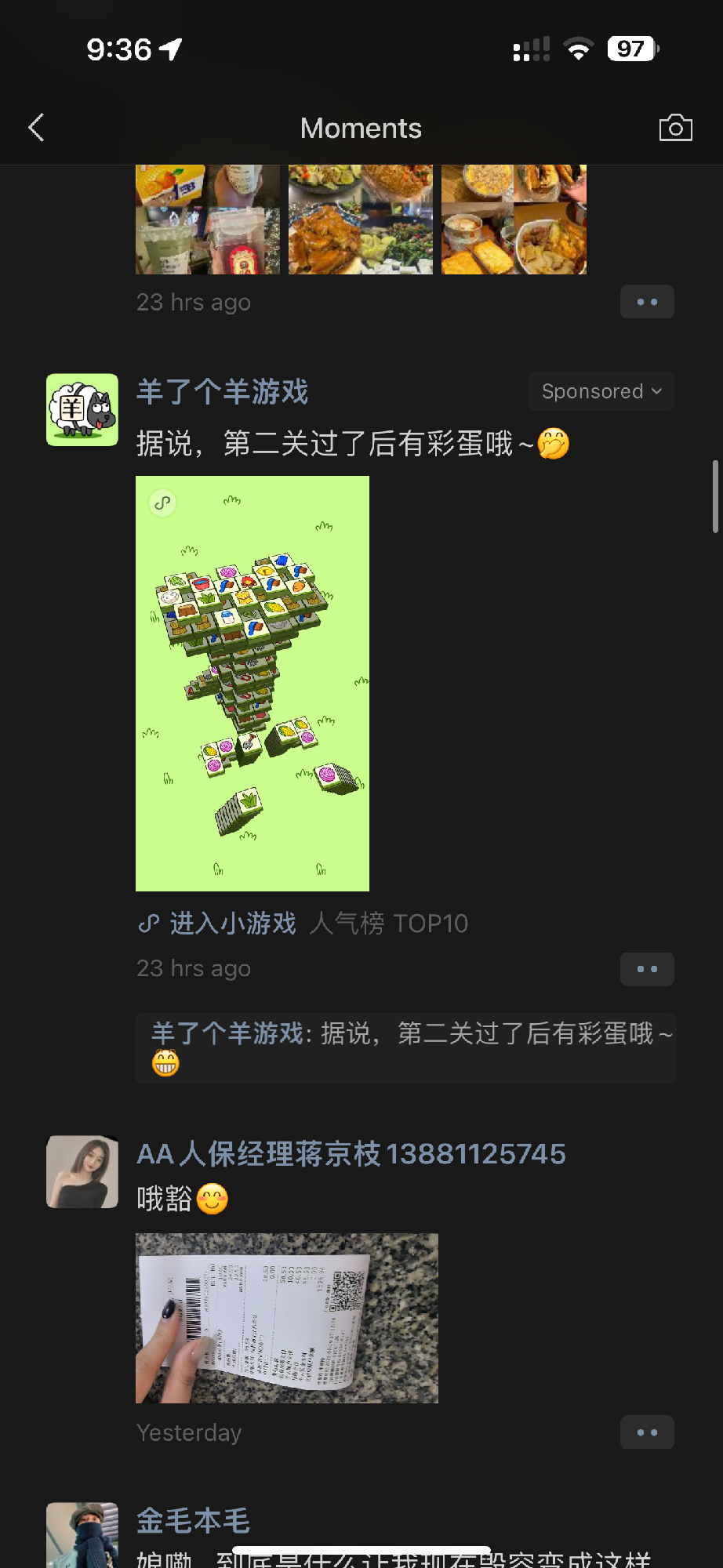The height and width of the screenshot is (1568, 723).
Task: Open AA人保经理蒋京枝's avatar
Action: pyautogui.click(x=82, y=1172)
